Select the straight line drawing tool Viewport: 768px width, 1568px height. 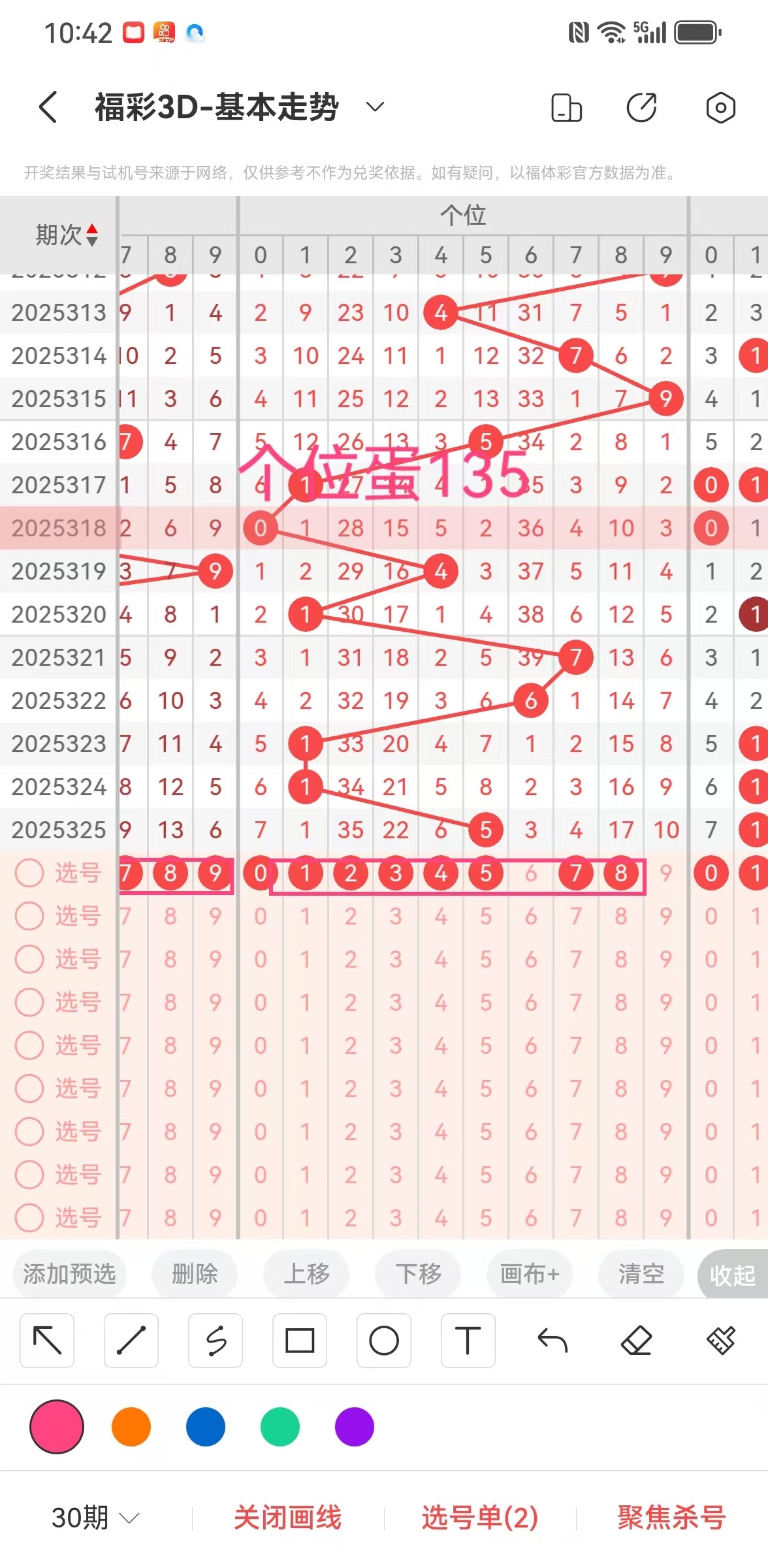pos(131,1341)
